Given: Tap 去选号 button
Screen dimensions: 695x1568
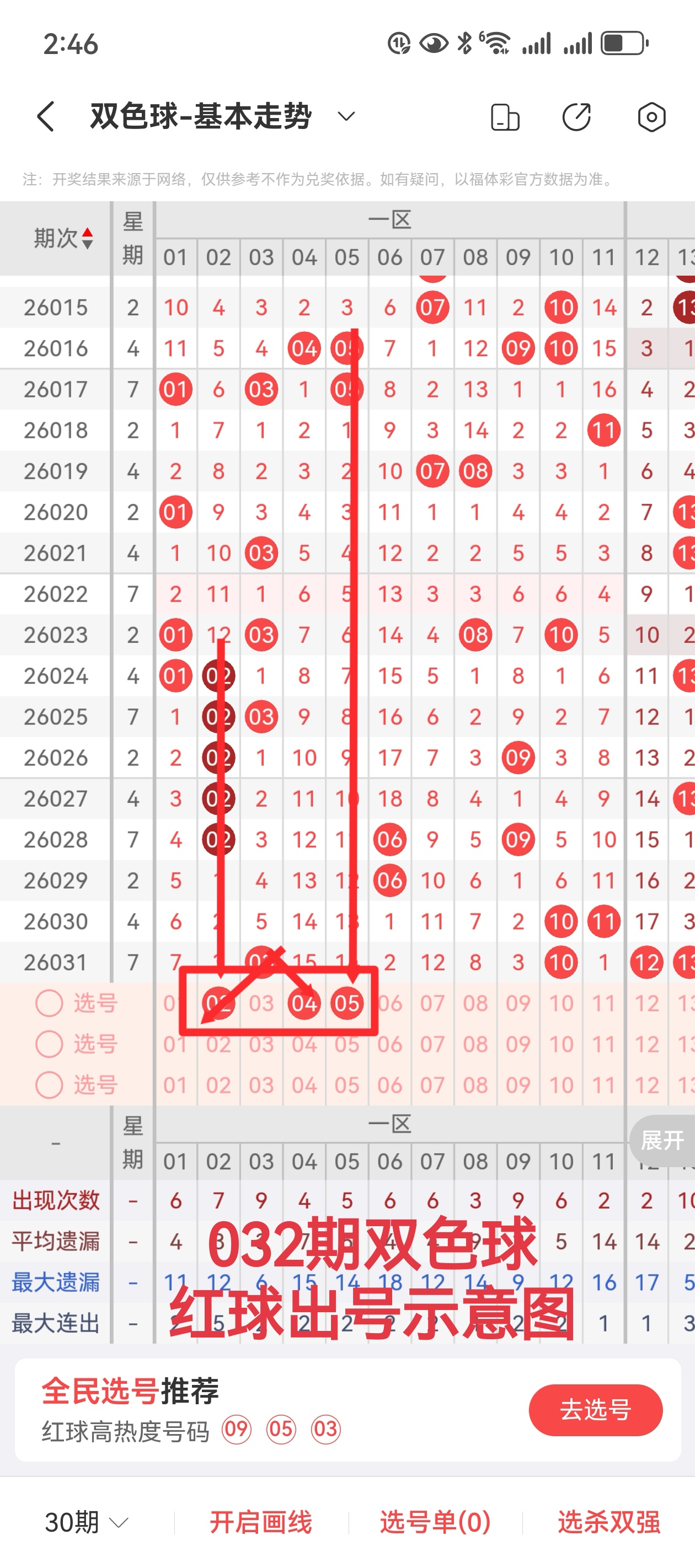Looking at the screenshot, I should point(595,1410).
